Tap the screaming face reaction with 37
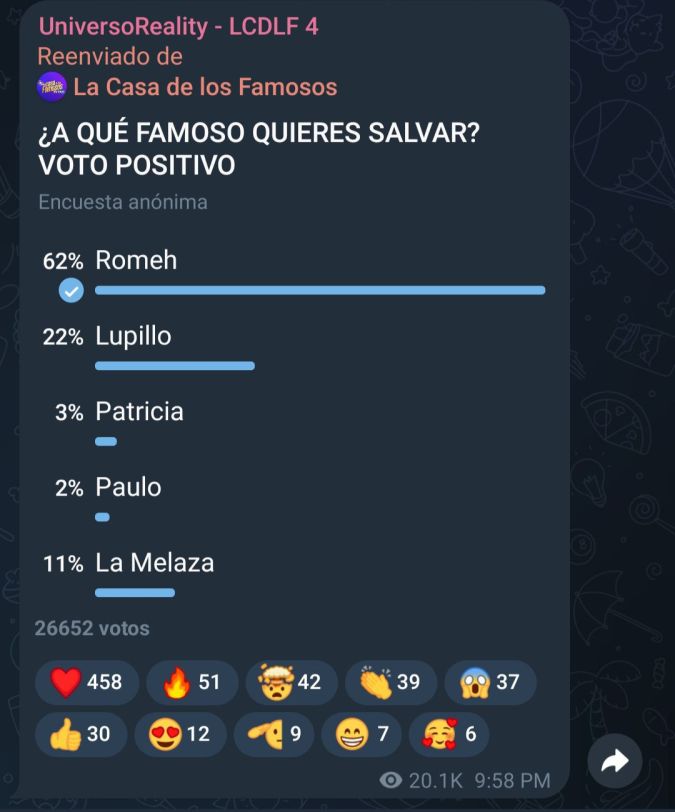This screenshot has height=812, width=675. coord(490,682)
